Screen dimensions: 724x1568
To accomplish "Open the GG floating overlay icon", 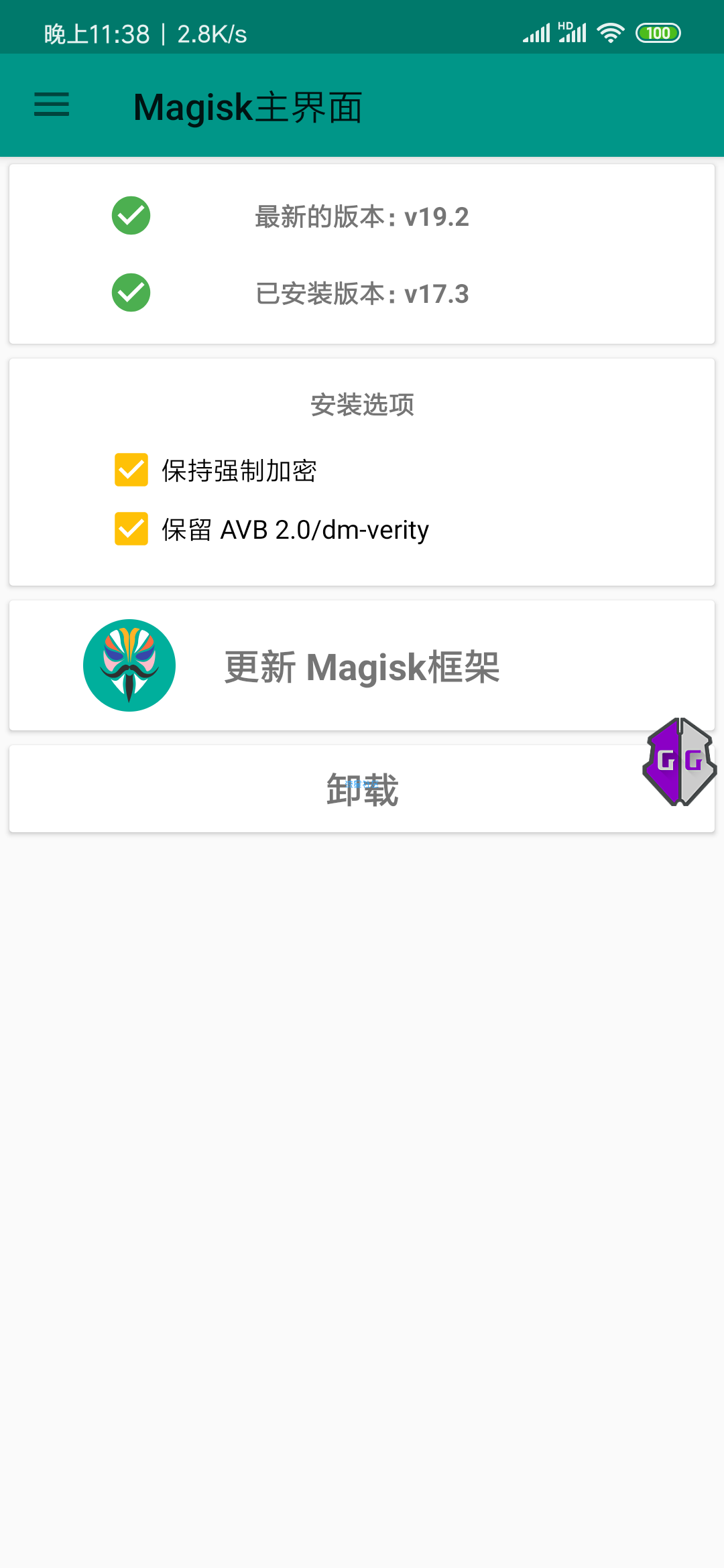I will (680, 762).
